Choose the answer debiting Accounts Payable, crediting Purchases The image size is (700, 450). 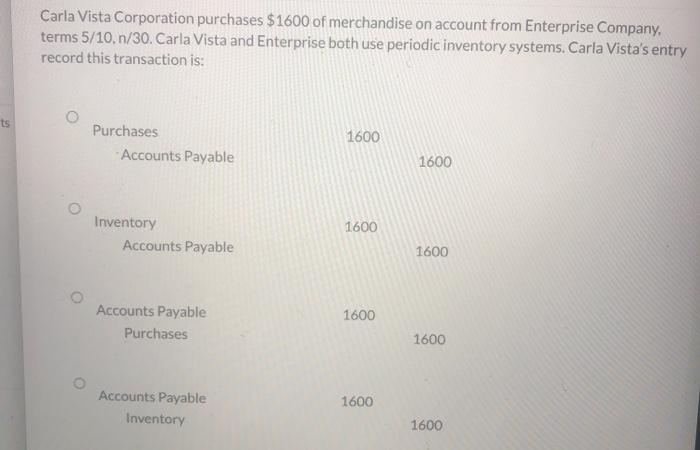point(75,296)
